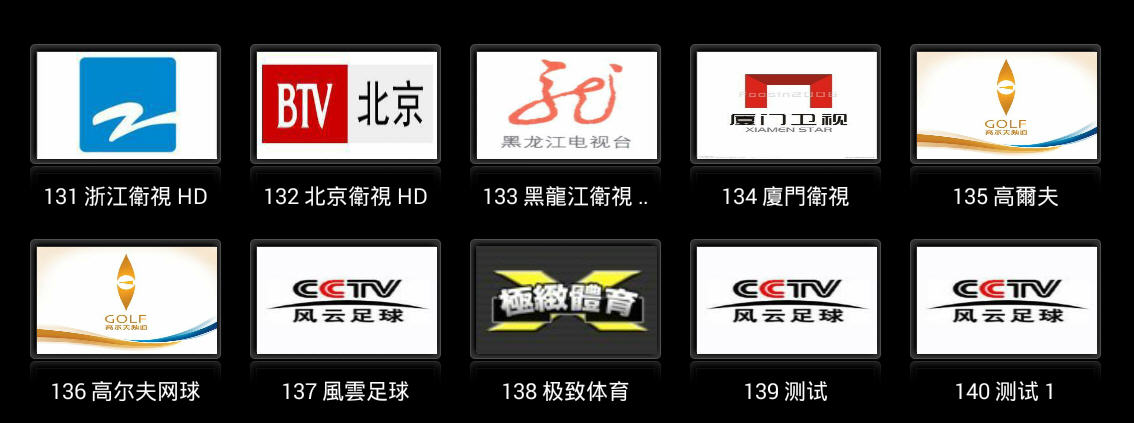
Task: Open channel 139 测试
Action: (786, 300)
